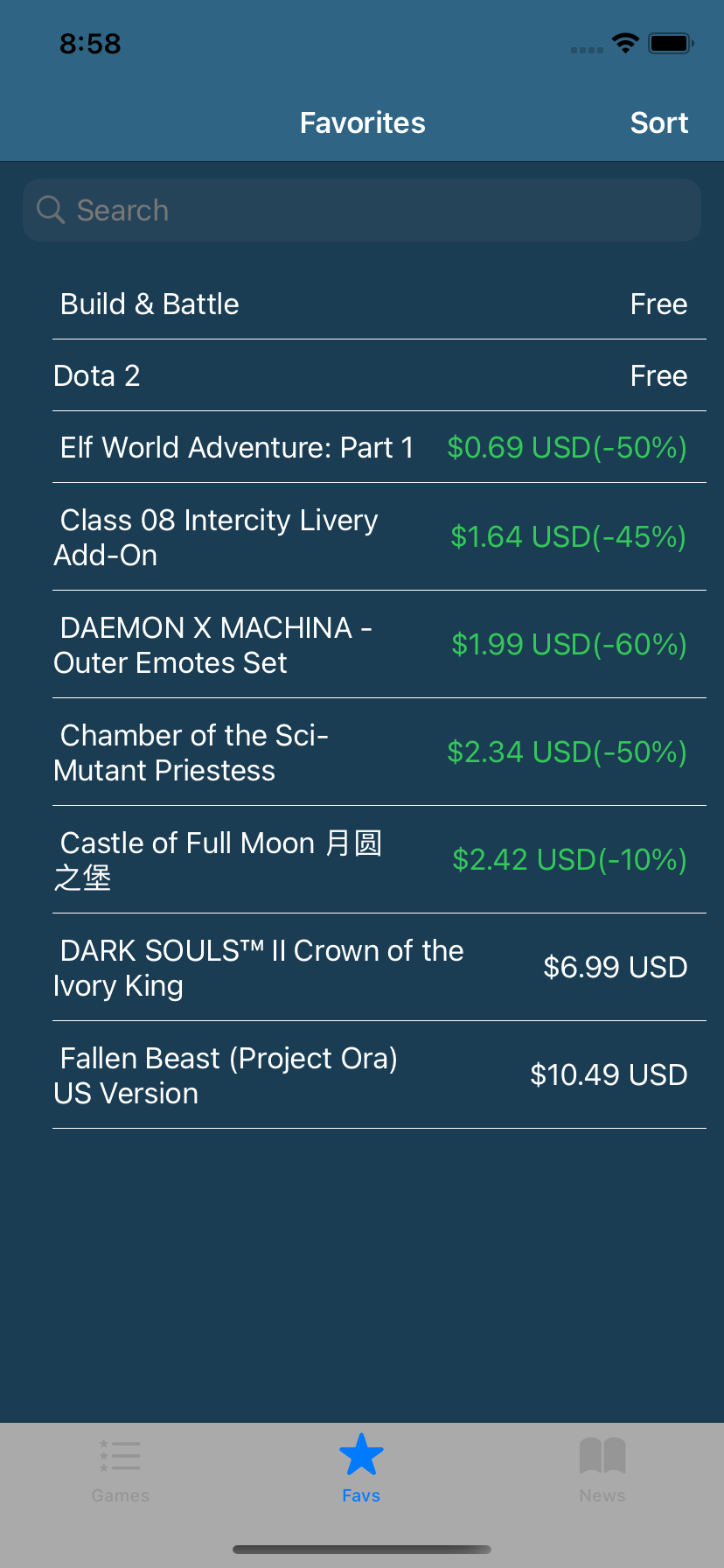The width and height of the screenshot is (724, 1568).
Task: Tap the battery indicator icon
Action: pos(670,42)
